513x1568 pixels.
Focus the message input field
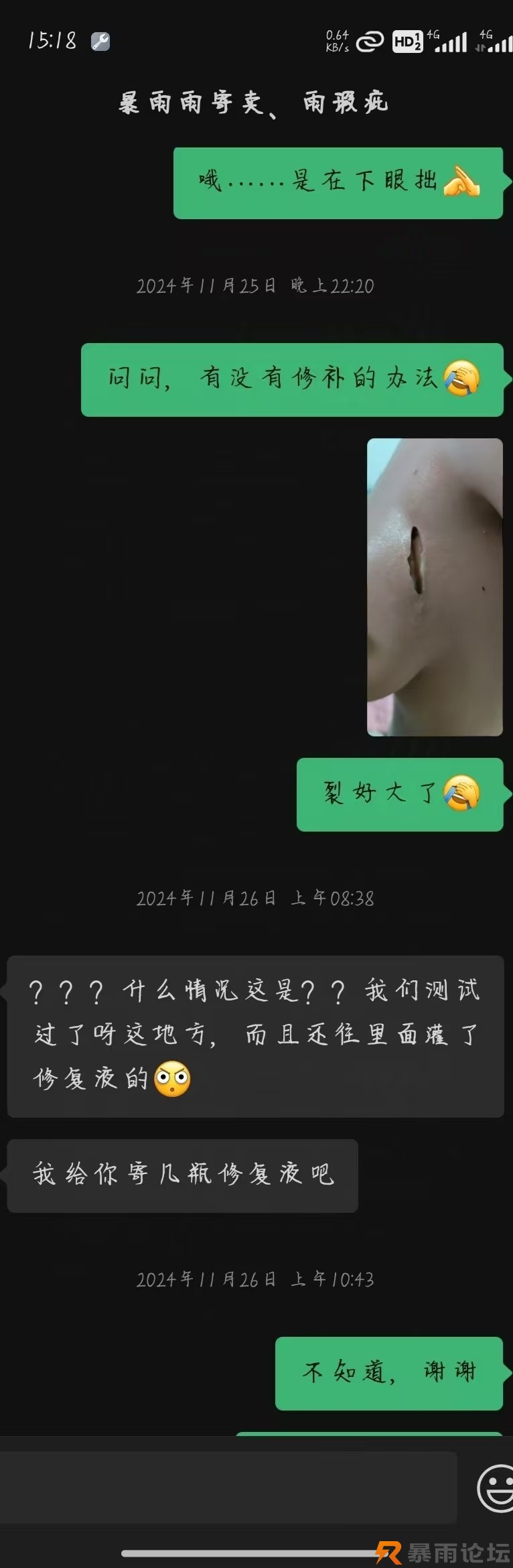(x=228, y=1488)
